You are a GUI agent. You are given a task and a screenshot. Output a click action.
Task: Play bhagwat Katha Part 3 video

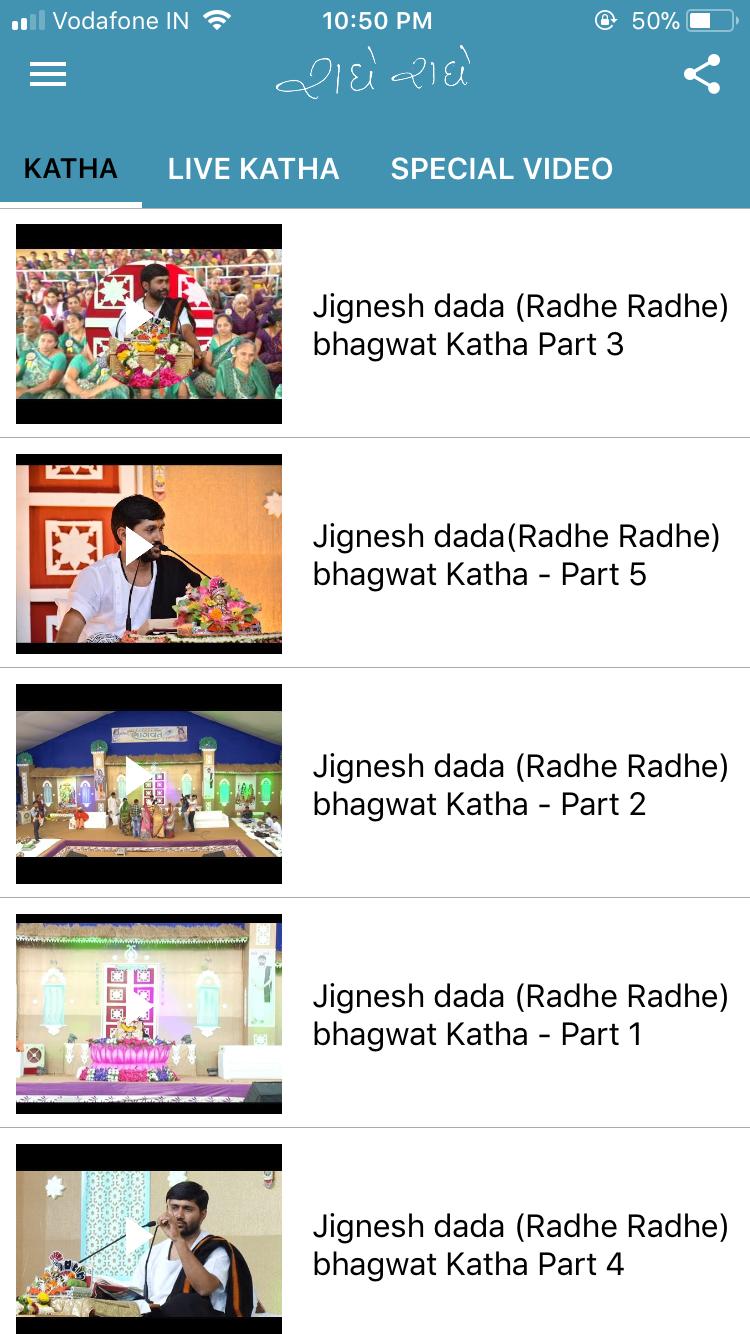click(x=149, y=323)
